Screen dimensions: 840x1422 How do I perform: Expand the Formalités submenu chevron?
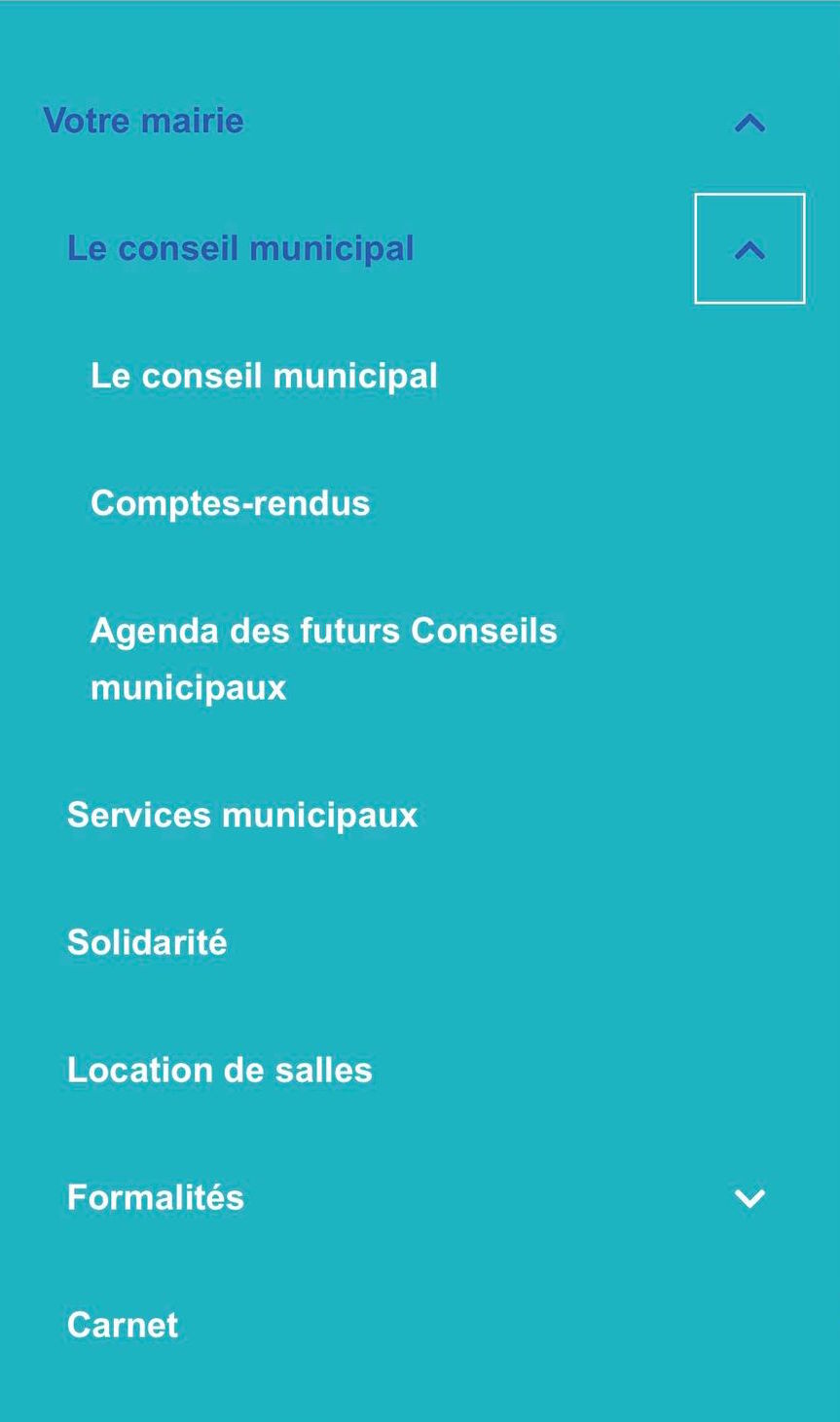click(x=749, y=1198)
